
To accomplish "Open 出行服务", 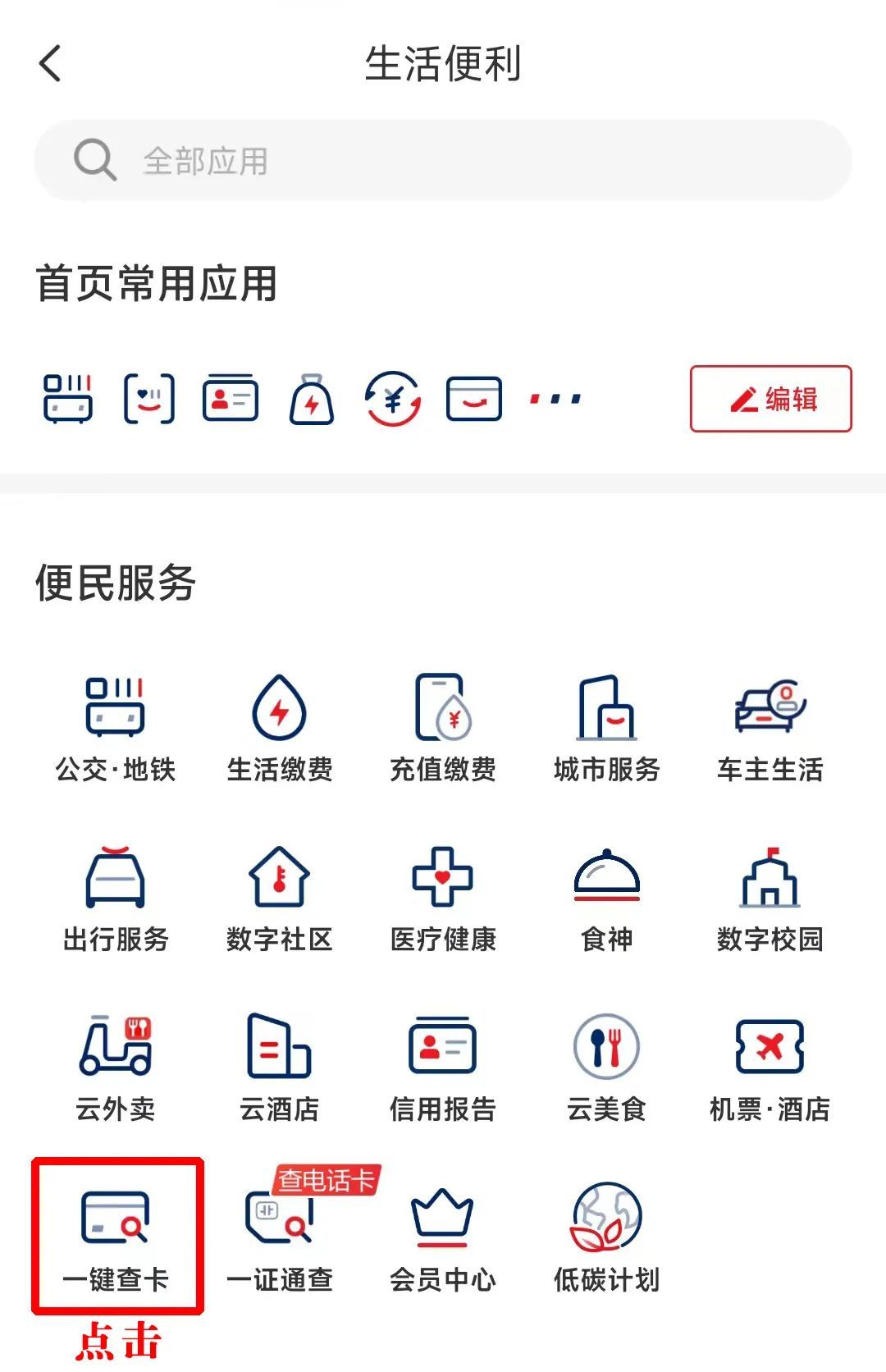I will click(116, 898).
